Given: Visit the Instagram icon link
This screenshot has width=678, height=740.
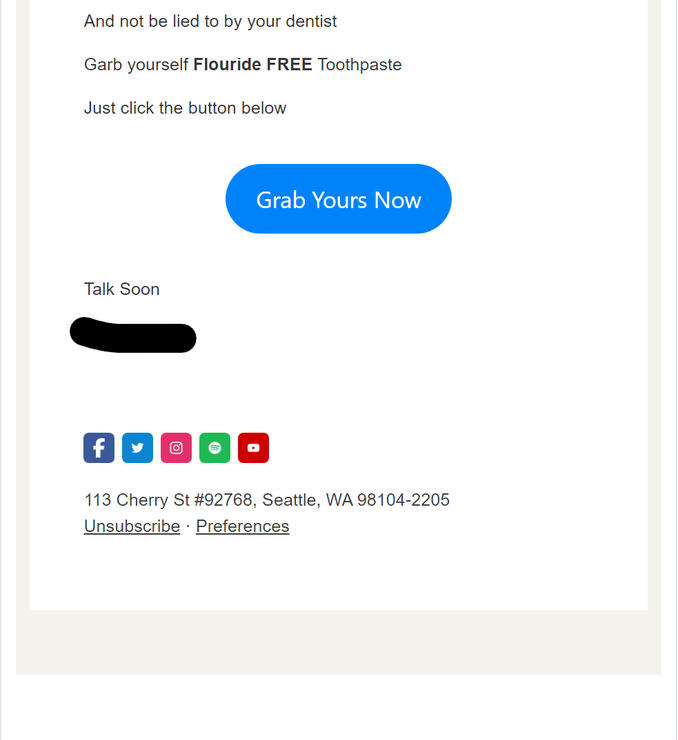Looking at the screenshot, I should tap(176, 448).
